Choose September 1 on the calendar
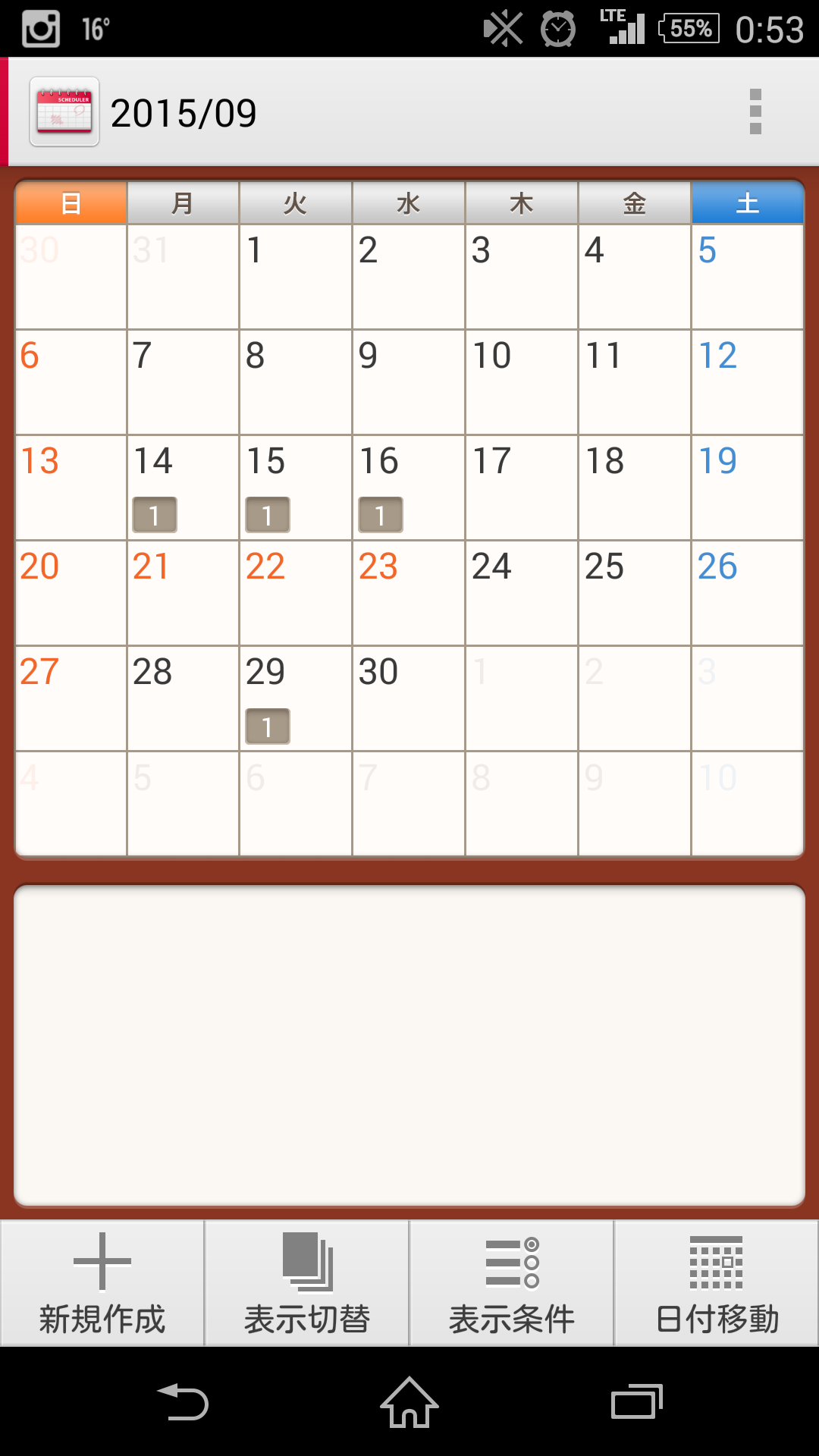 pyautogui.click(x=296, y=276)
